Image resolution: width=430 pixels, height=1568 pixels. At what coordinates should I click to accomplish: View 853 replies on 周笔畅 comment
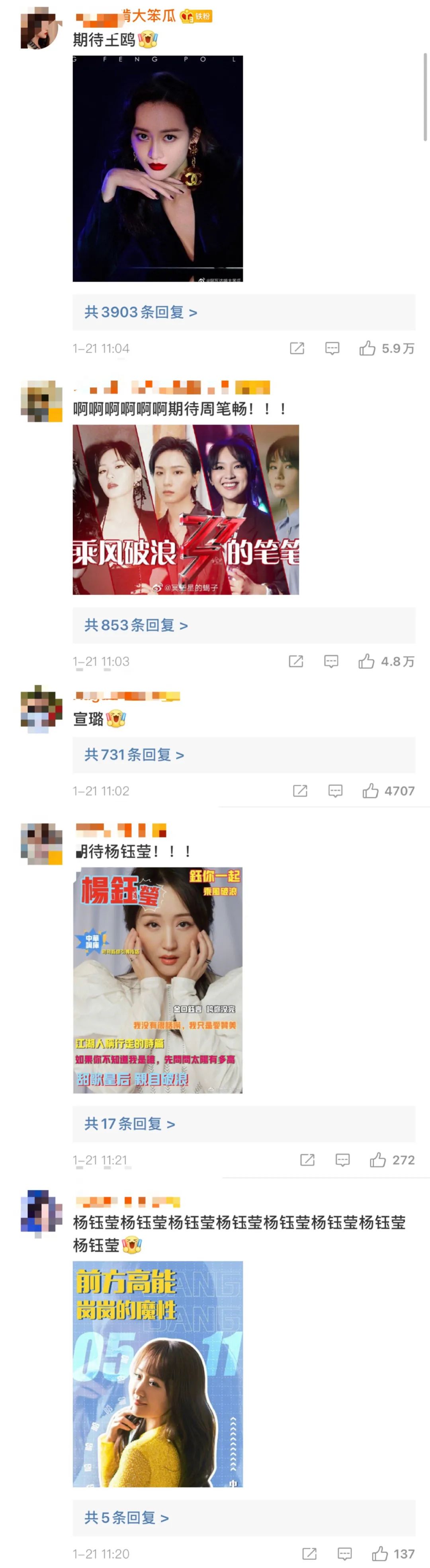[136, 625]
